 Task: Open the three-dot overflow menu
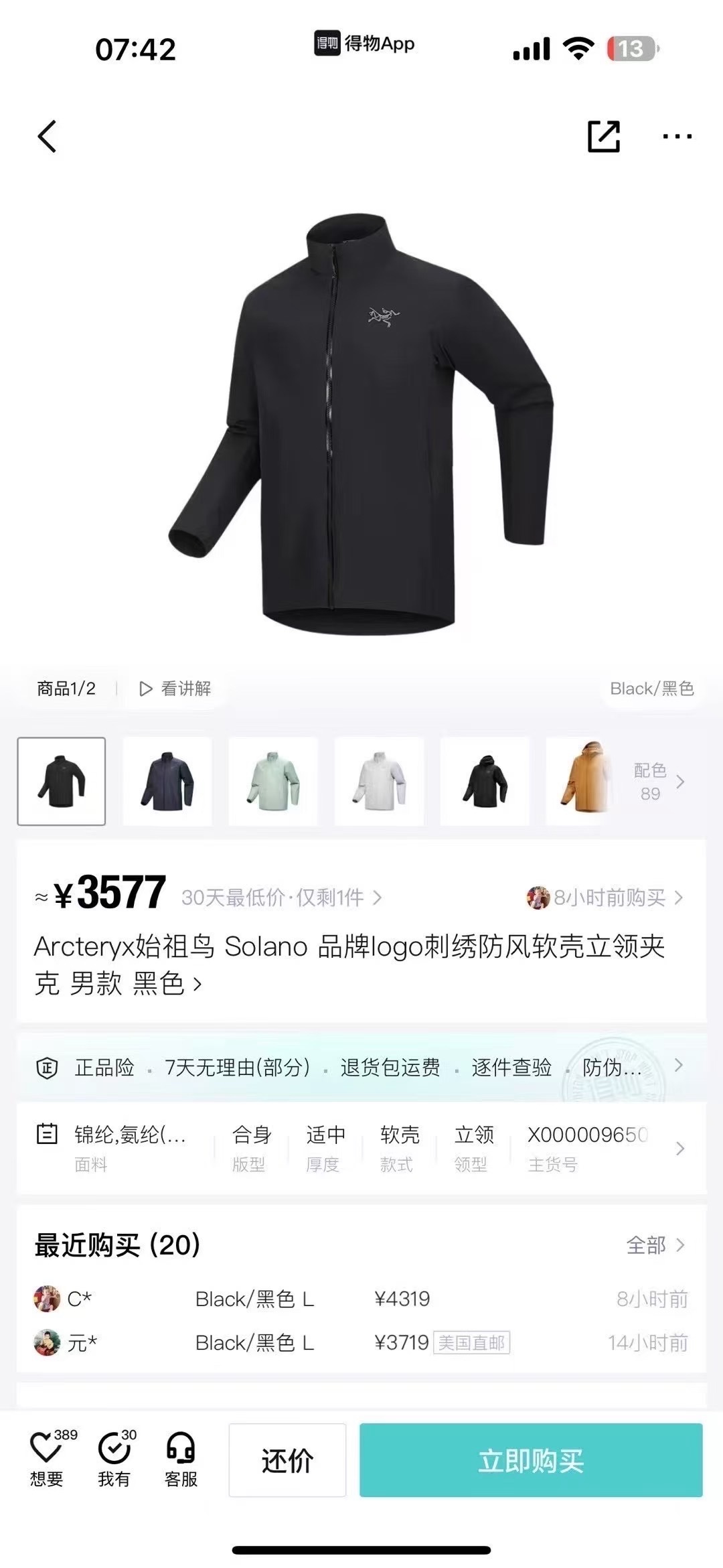[677, 137]
